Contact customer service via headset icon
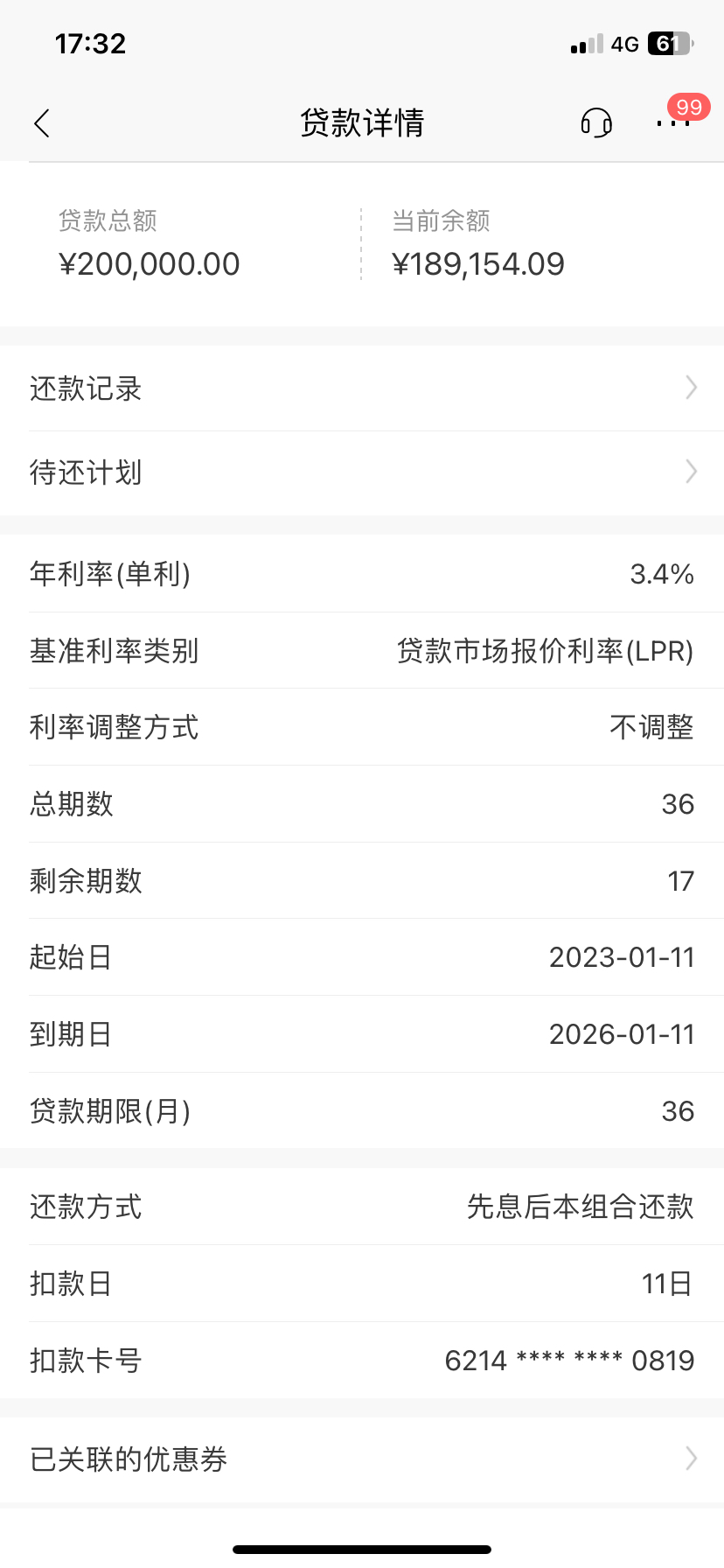724x1568 pixels. [x=596, y=123]
